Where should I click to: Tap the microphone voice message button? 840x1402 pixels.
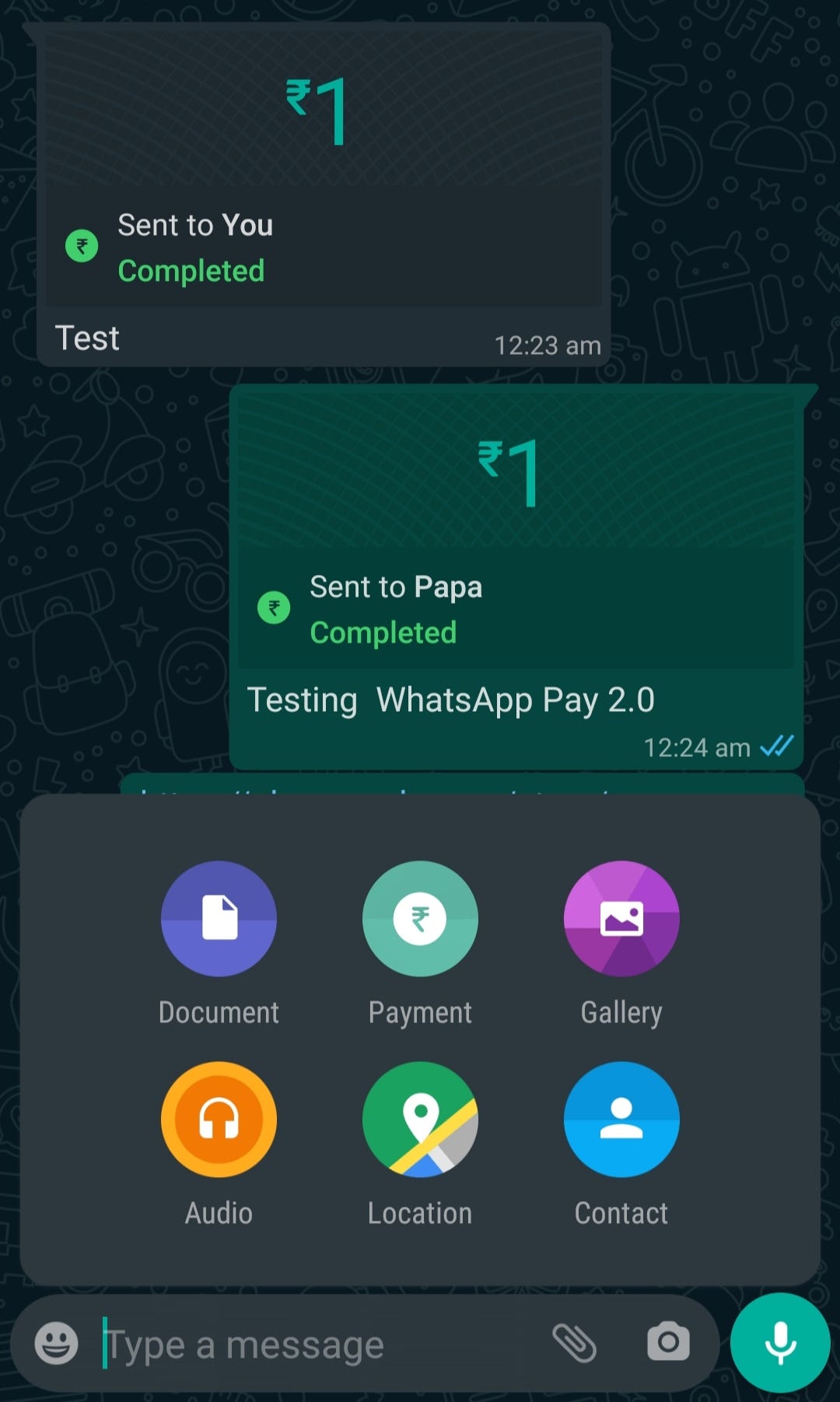coord(780,1343)
